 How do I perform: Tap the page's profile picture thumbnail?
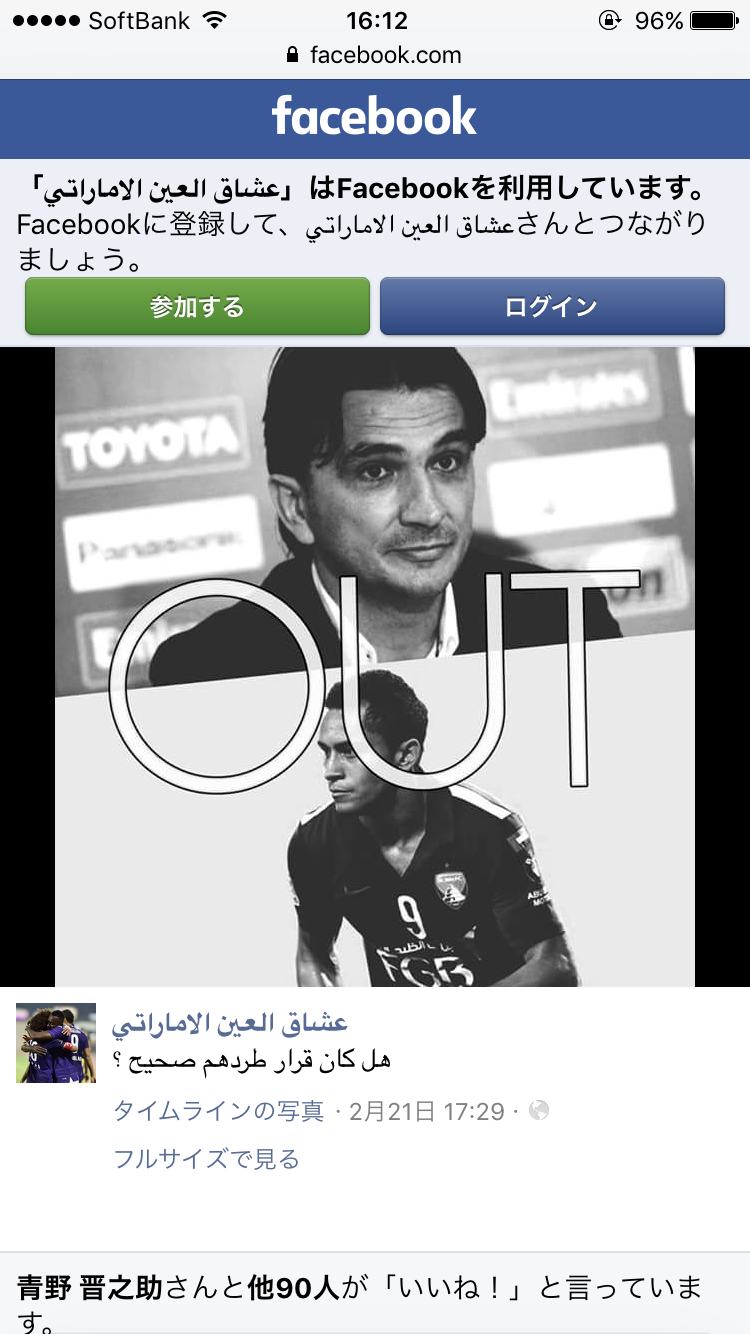(56, 1043)
